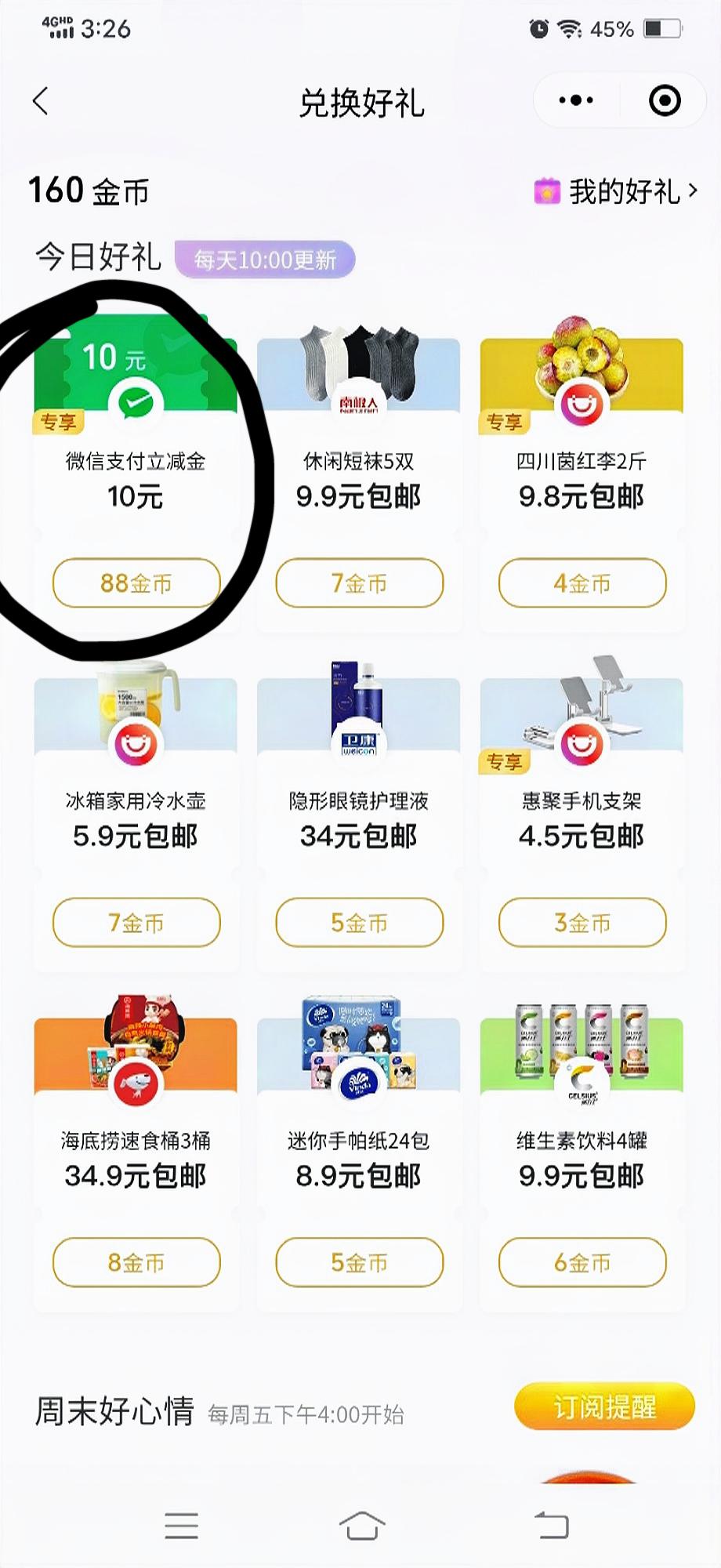Redeem 四川茵红李2斤 for 4金币
This screenshot has width=721, height=1568.
[582, 583]
